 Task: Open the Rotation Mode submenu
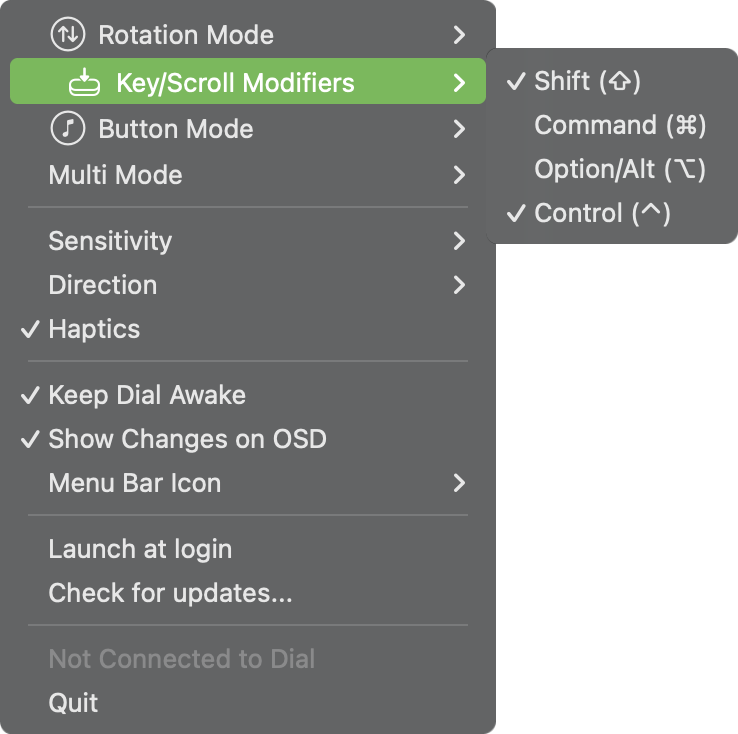click(x=185, y=35)
